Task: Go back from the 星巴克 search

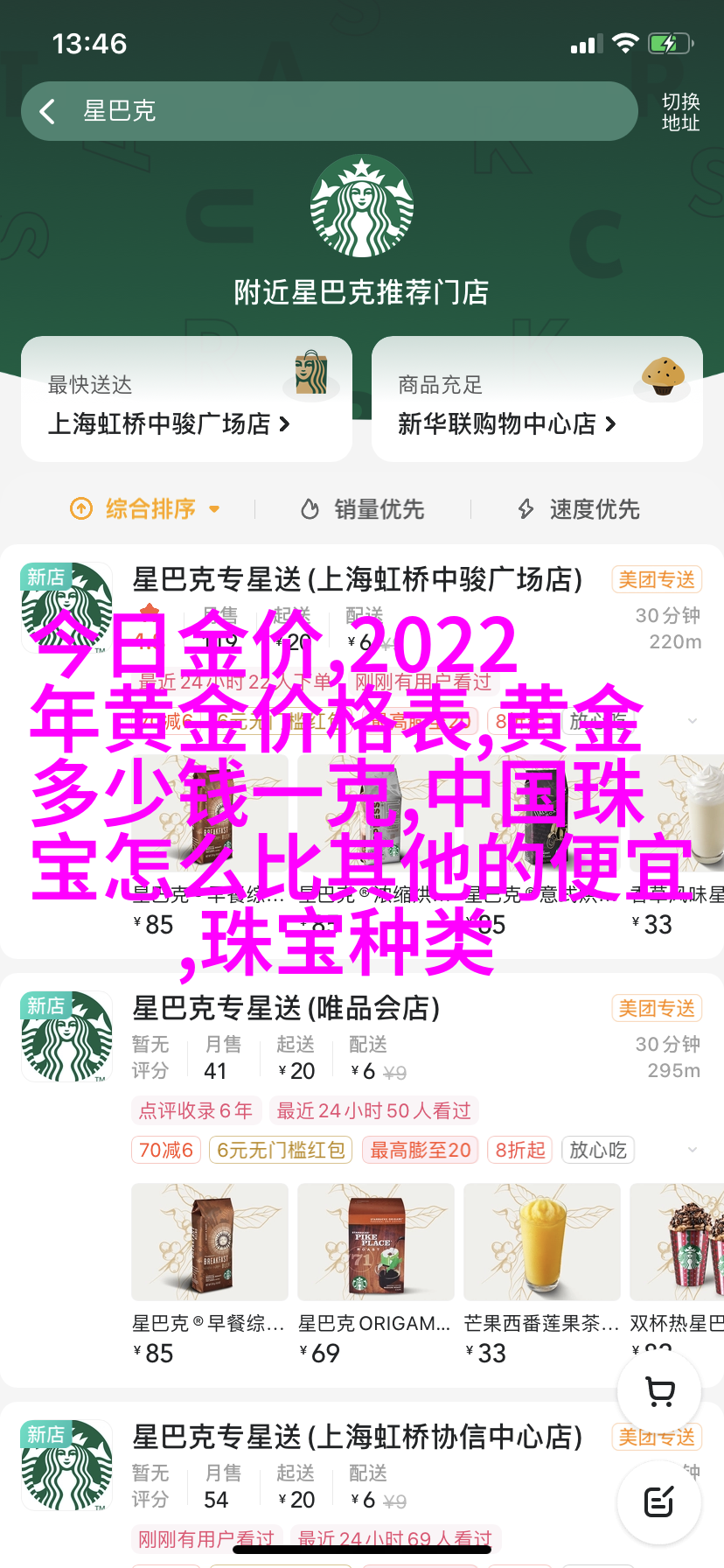Action: click(48, 111)
